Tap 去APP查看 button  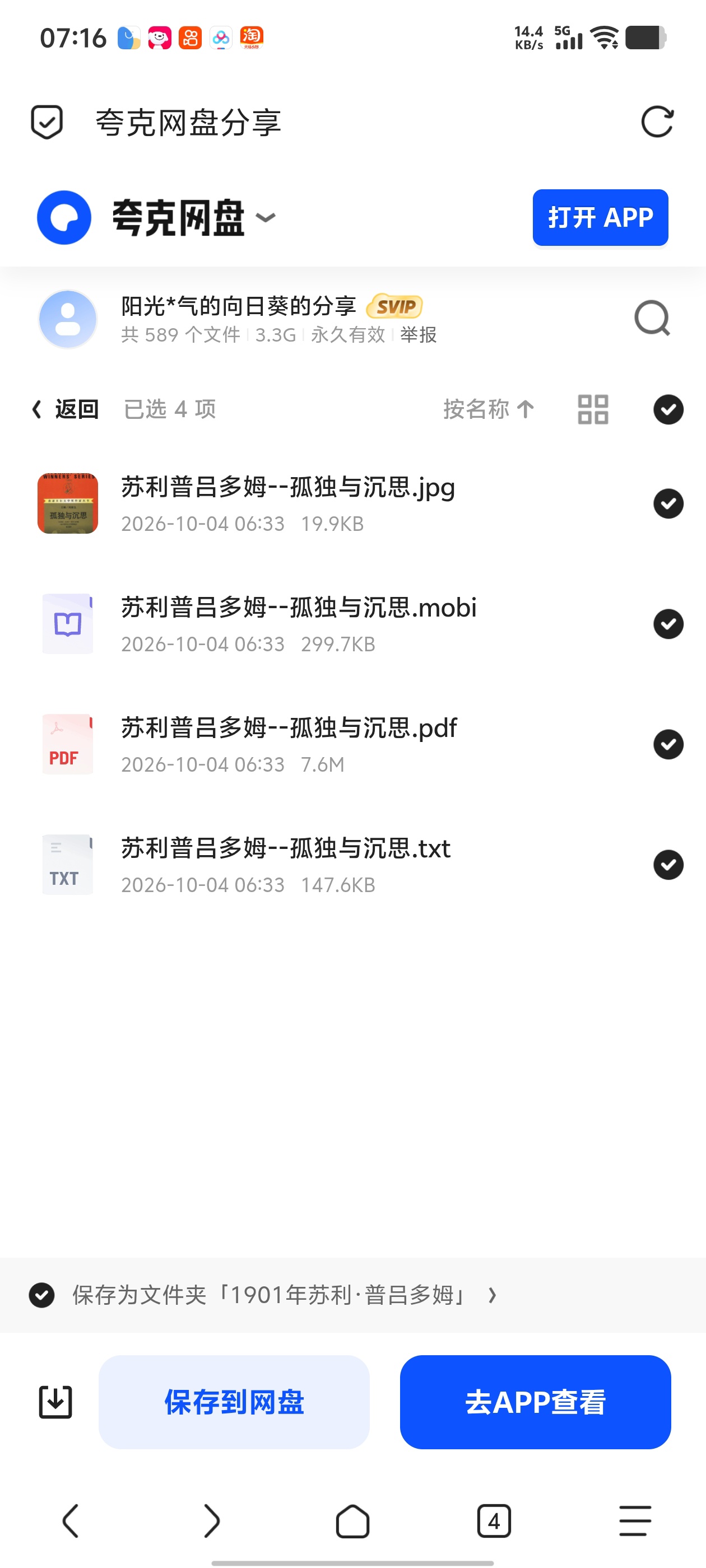[535, 1402]
